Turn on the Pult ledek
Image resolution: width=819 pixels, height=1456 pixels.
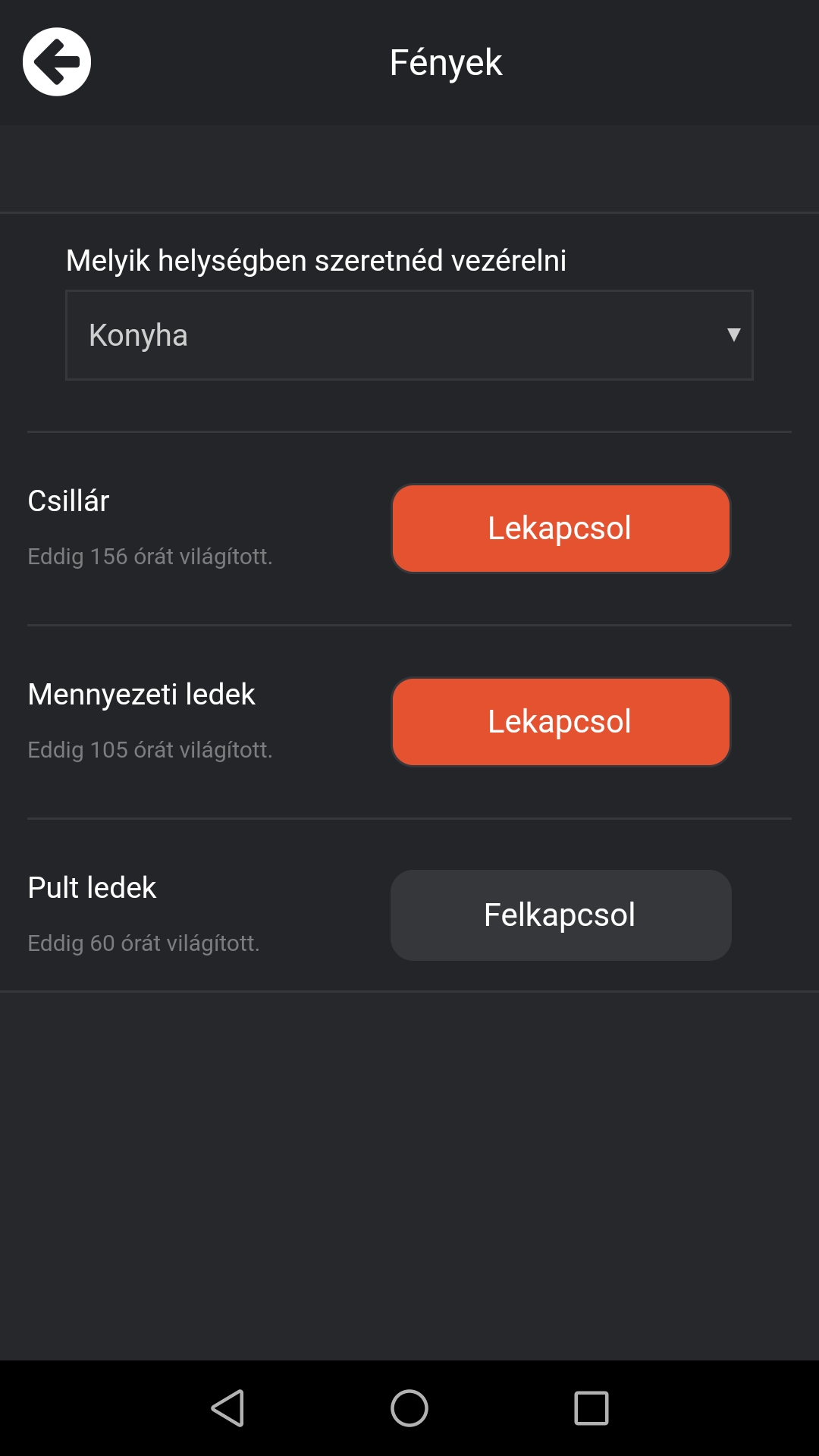click(560, 915)
